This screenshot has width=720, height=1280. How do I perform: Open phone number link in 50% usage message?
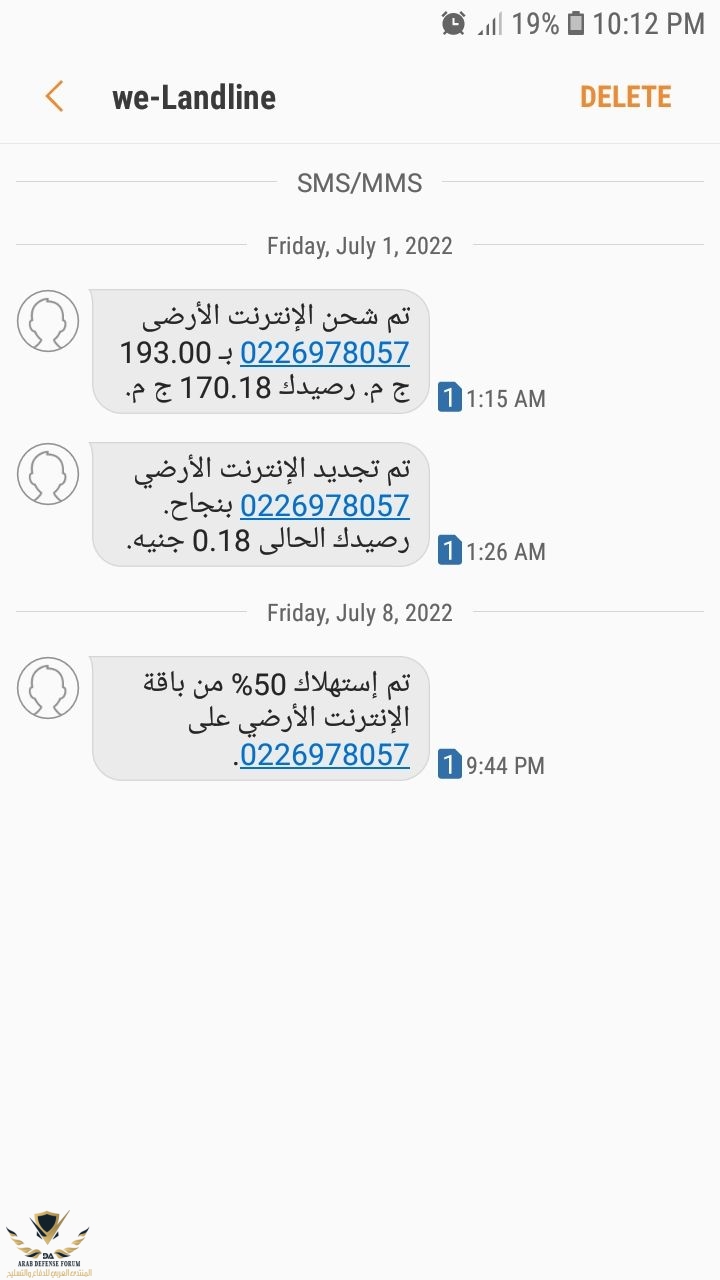pos(325,755)
